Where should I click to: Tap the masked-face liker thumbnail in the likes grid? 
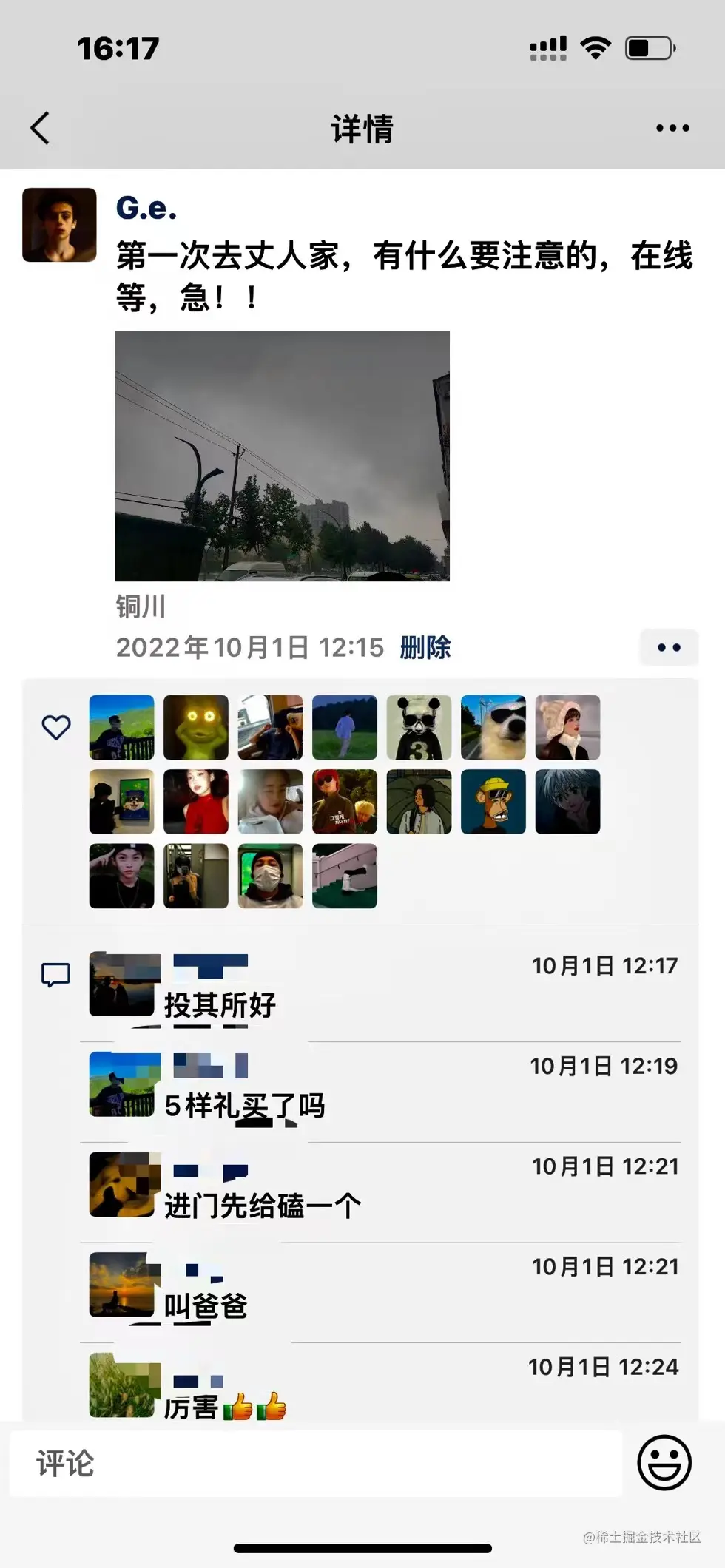270,876
